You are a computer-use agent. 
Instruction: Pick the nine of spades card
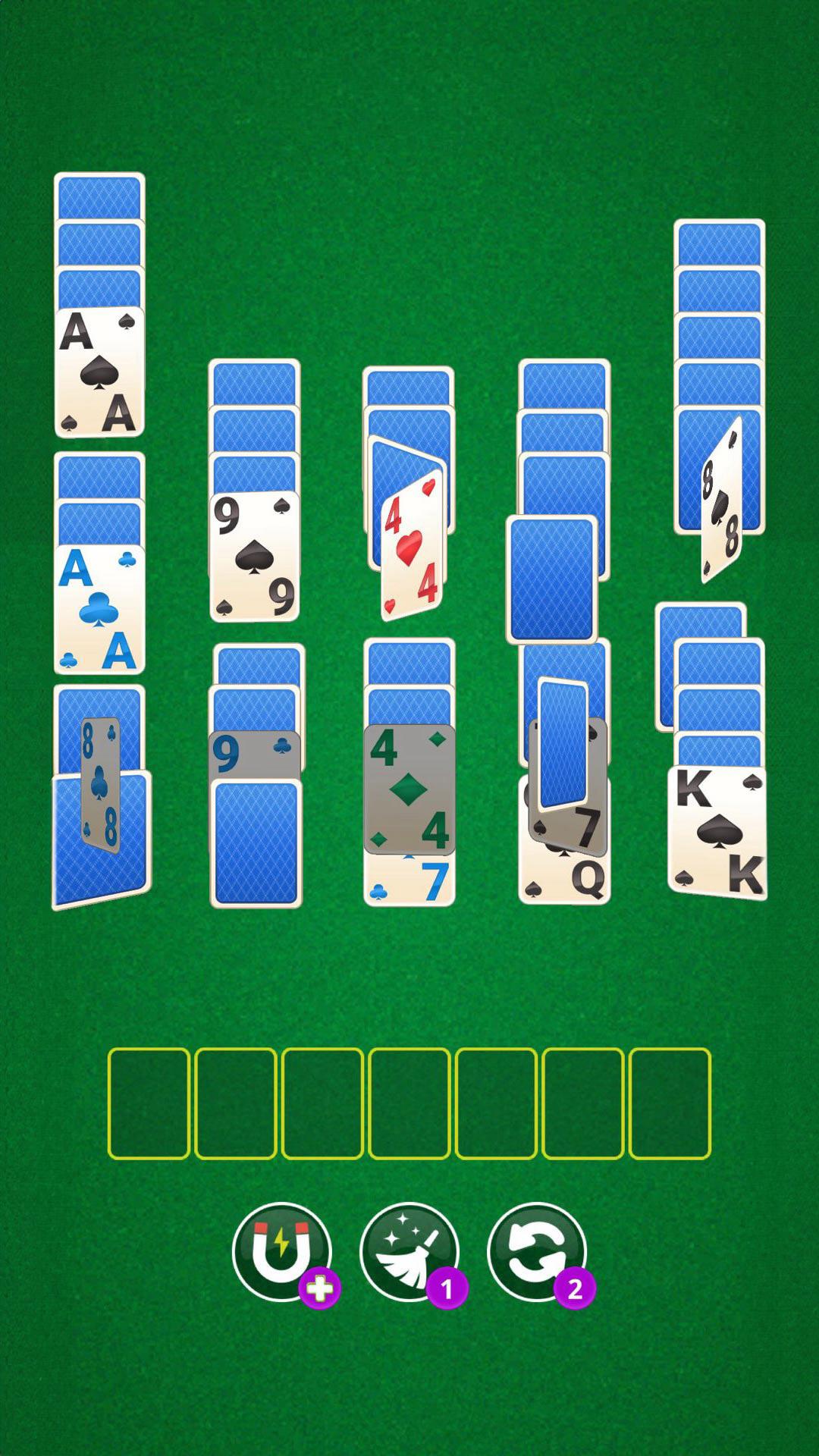click(255, 557)
